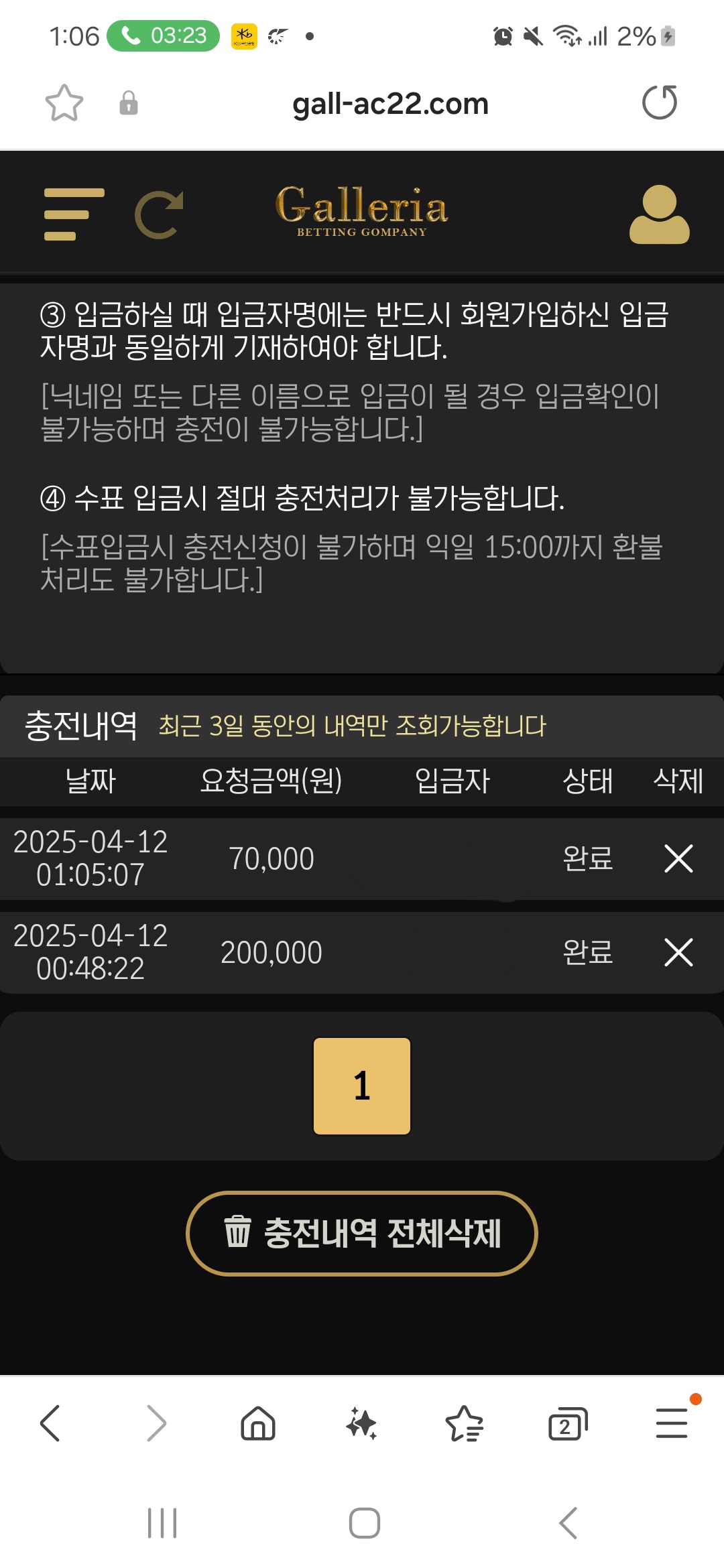The height and width of the screenshot is (1568, 724).
Task: Bookmark this page with the star icon
Action: pyautogui.click(x=64, y=103)
